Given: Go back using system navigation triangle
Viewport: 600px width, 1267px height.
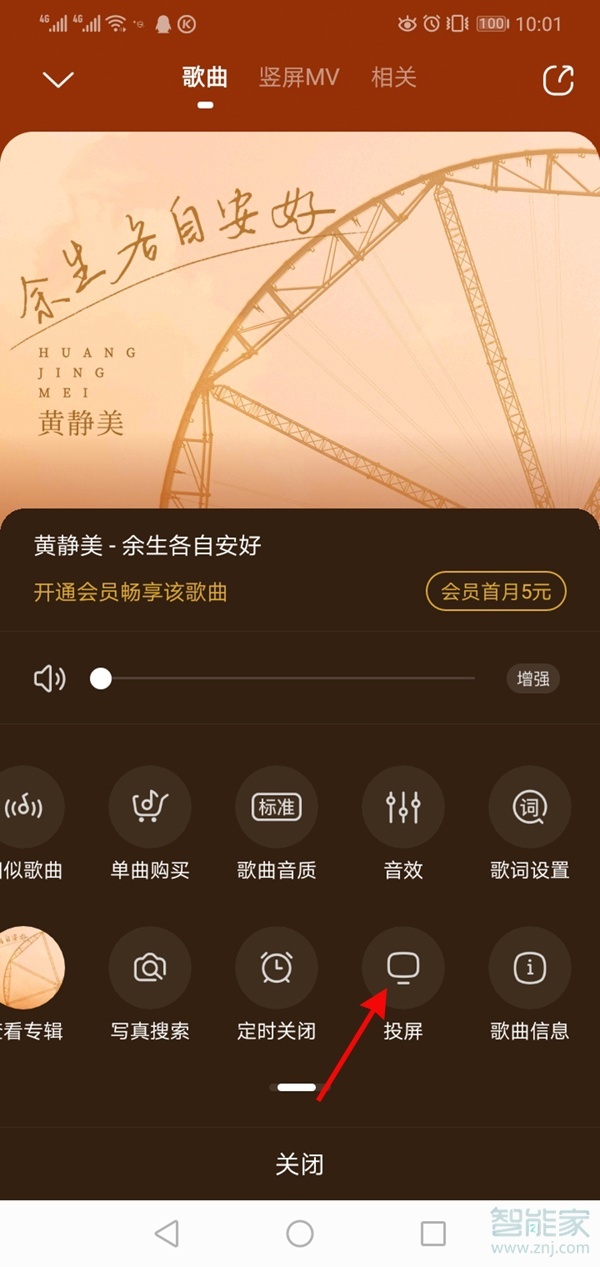Looking at the screenshot, I should [x=167, y=1233].
